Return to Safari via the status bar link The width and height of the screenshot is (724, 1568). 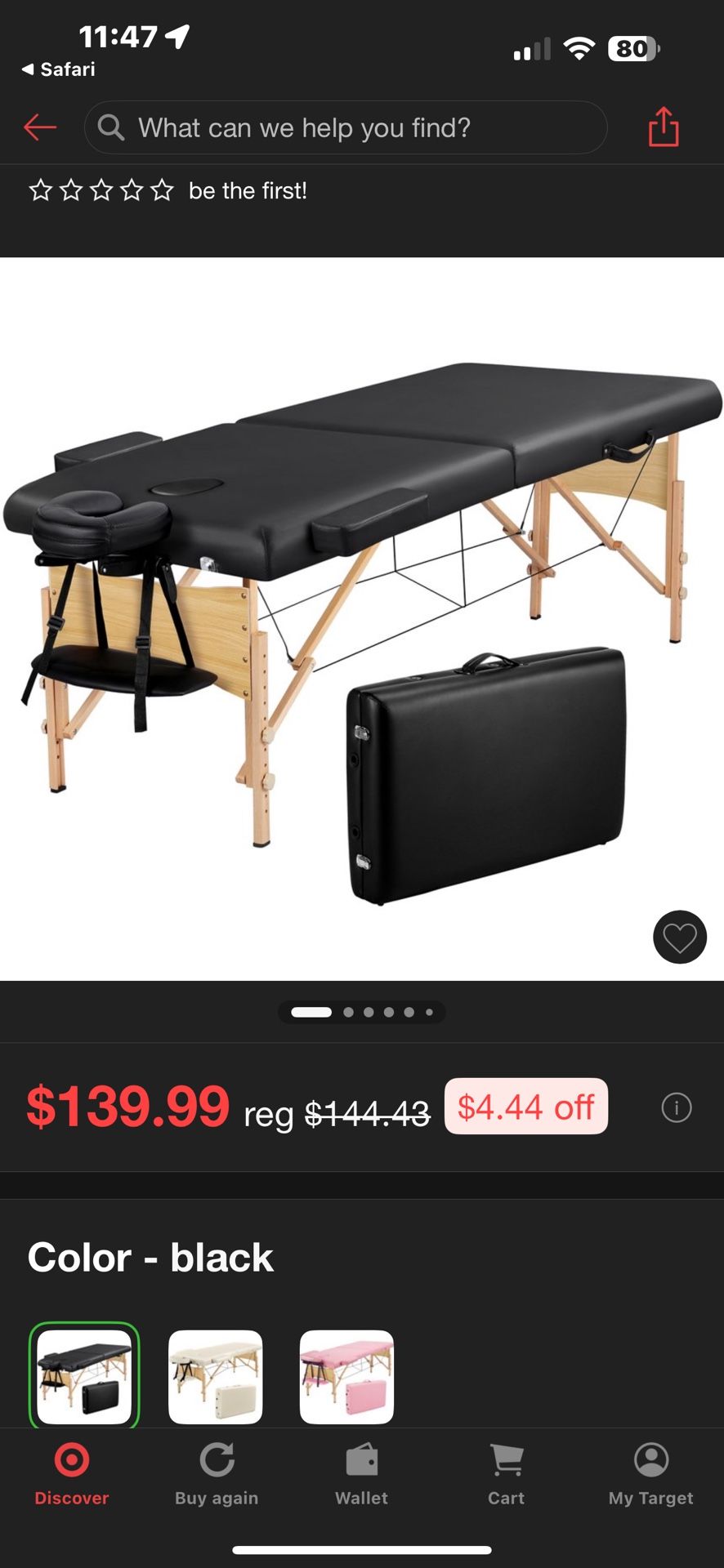59,69
